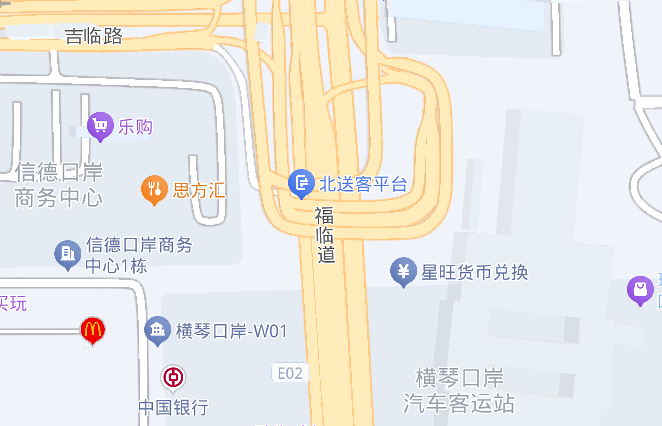Open the 星旺货币兑换 currency exchange marker

point(404,271)
